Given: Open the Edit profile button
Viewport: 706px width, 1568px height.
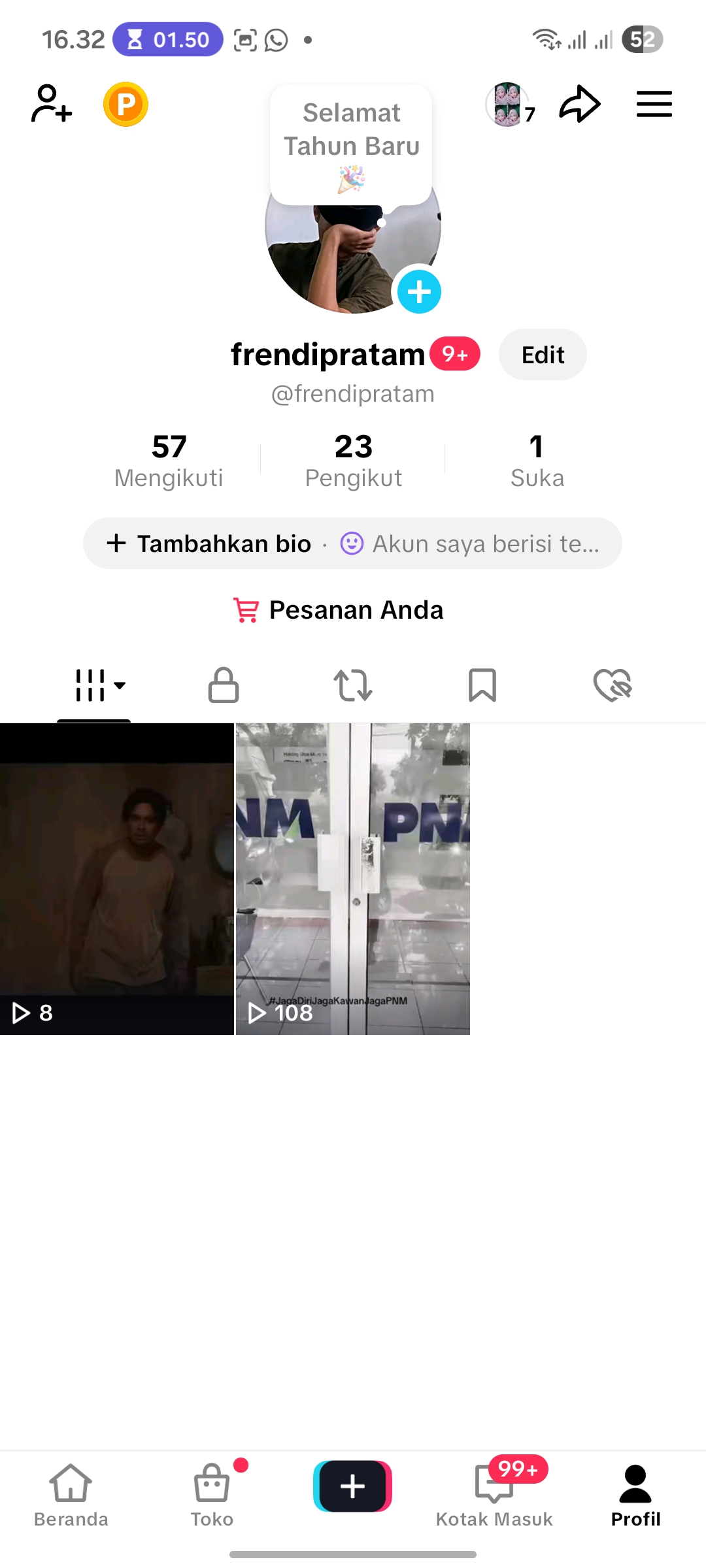Looking at the screenshot, I should point(542,355).
